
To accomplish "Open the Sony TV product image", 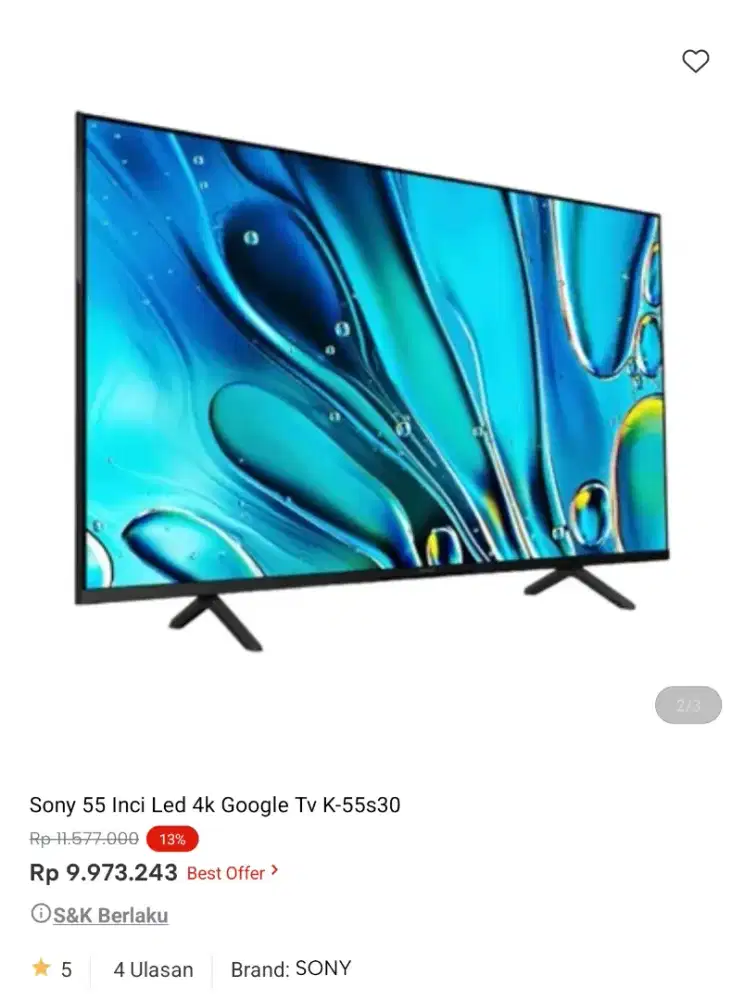I will pos(372,380).
